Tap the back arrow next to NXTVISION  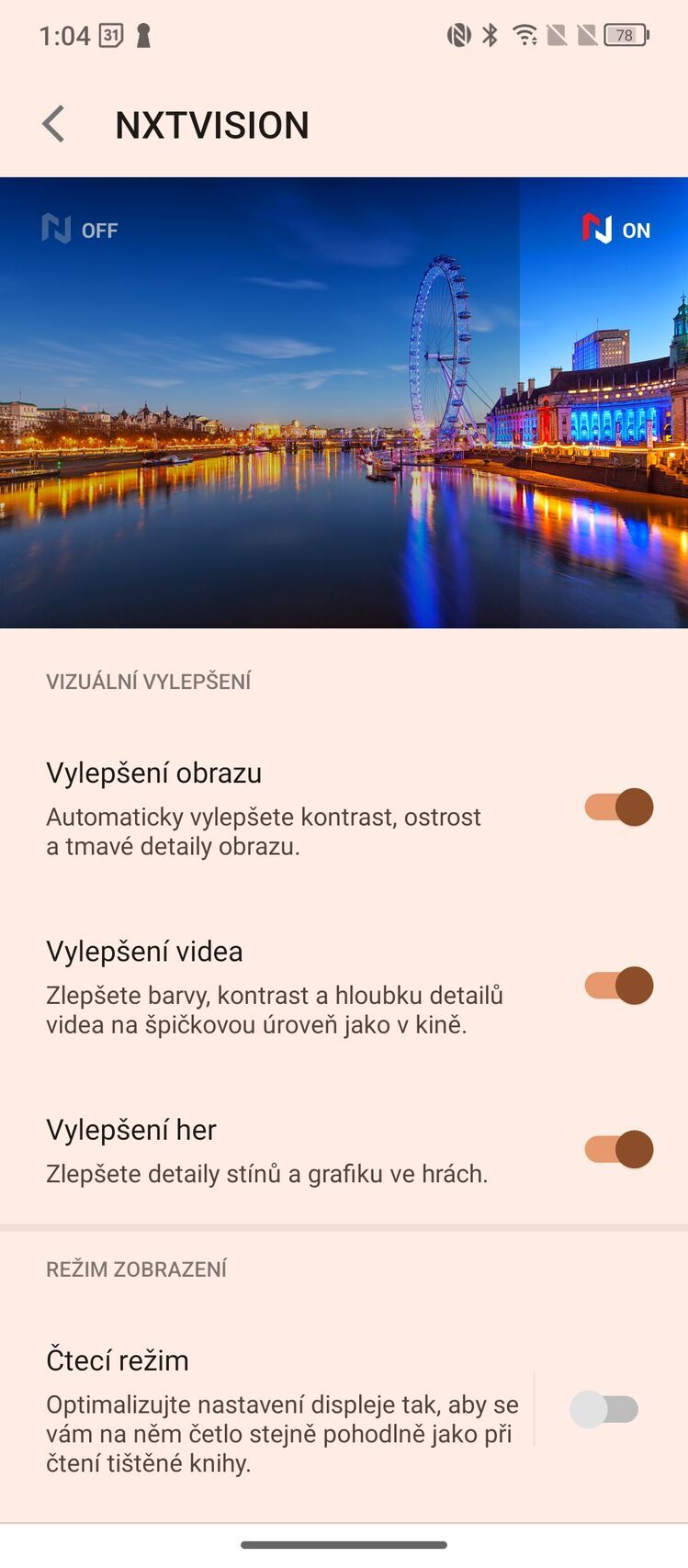pyautogui.click(x=54, y=123)
